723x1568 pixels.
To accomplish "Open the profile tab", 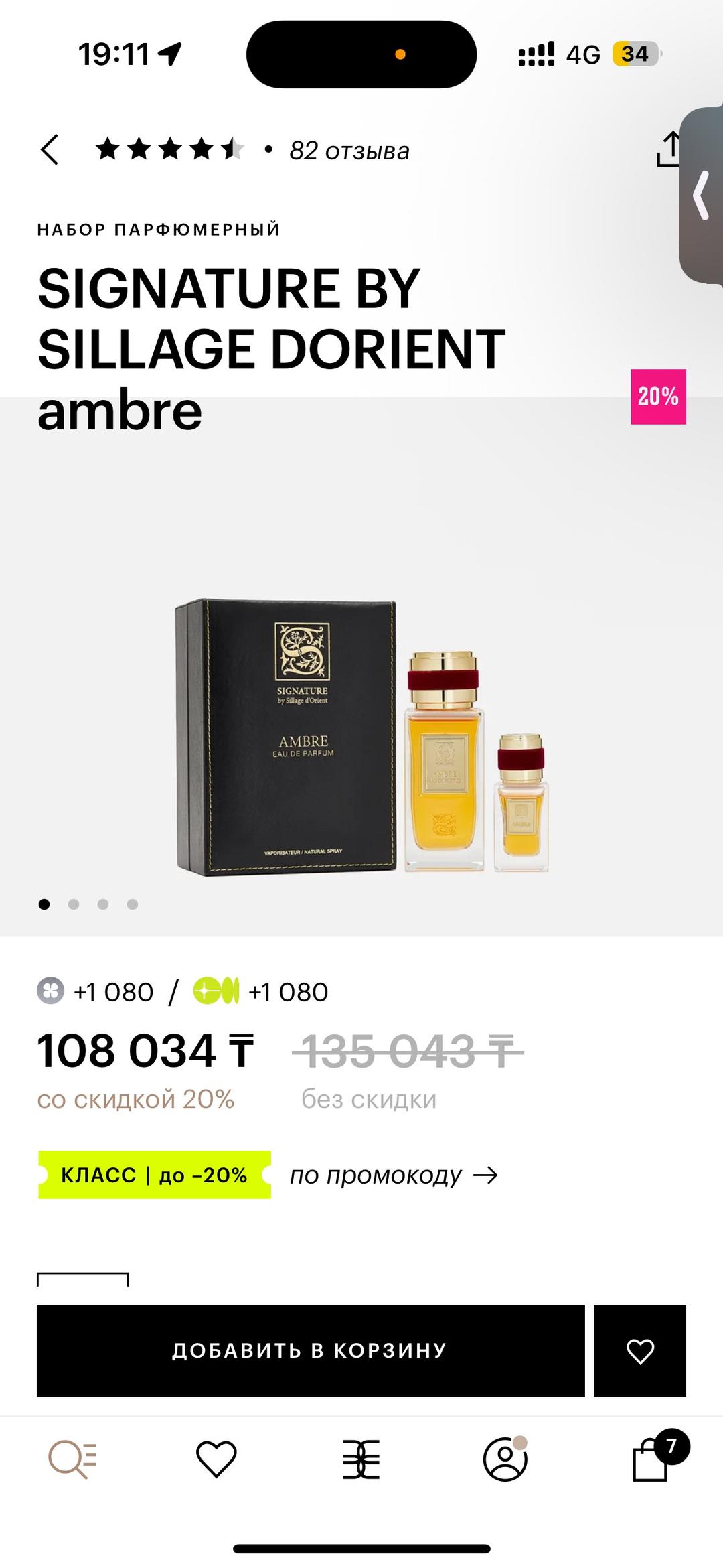I will click(505, 1459).
